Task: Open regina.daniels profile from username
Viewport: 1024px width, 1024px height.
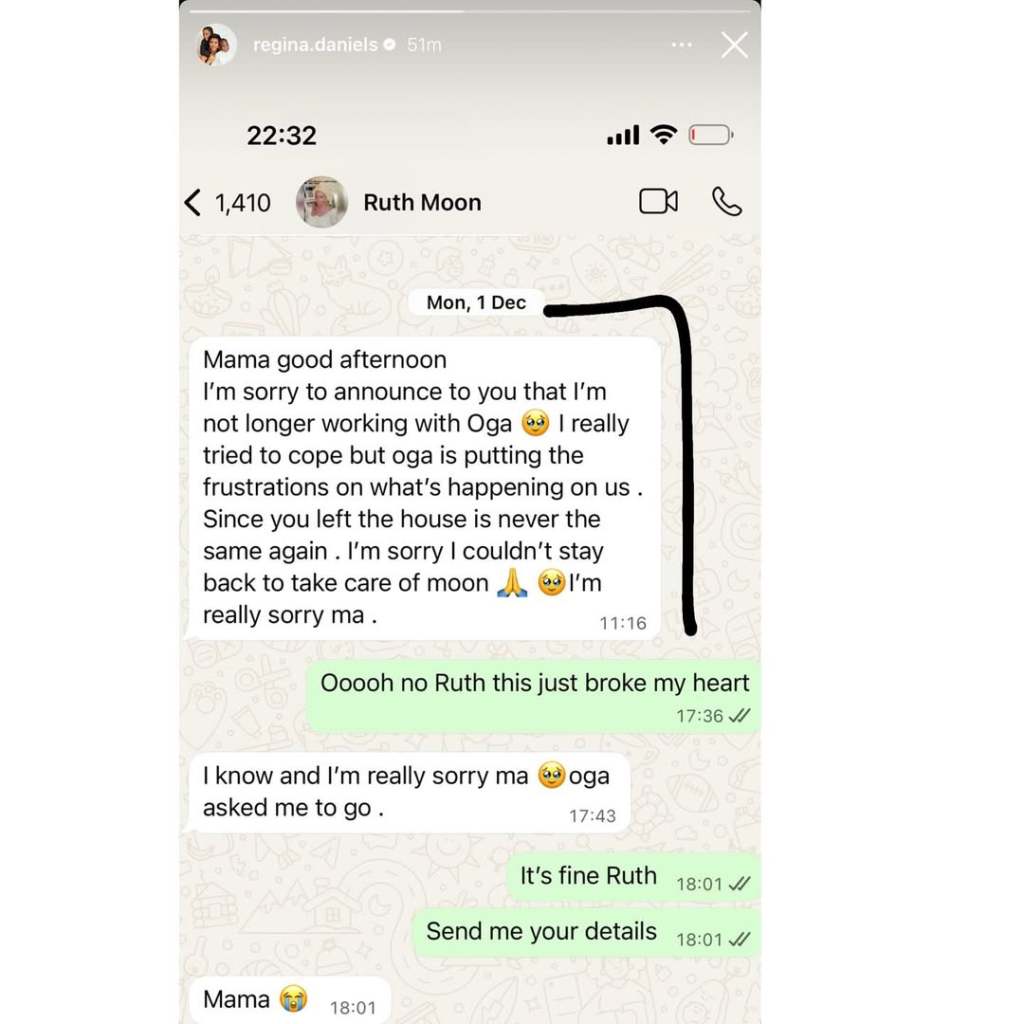Action: click(x=315, y=45)
